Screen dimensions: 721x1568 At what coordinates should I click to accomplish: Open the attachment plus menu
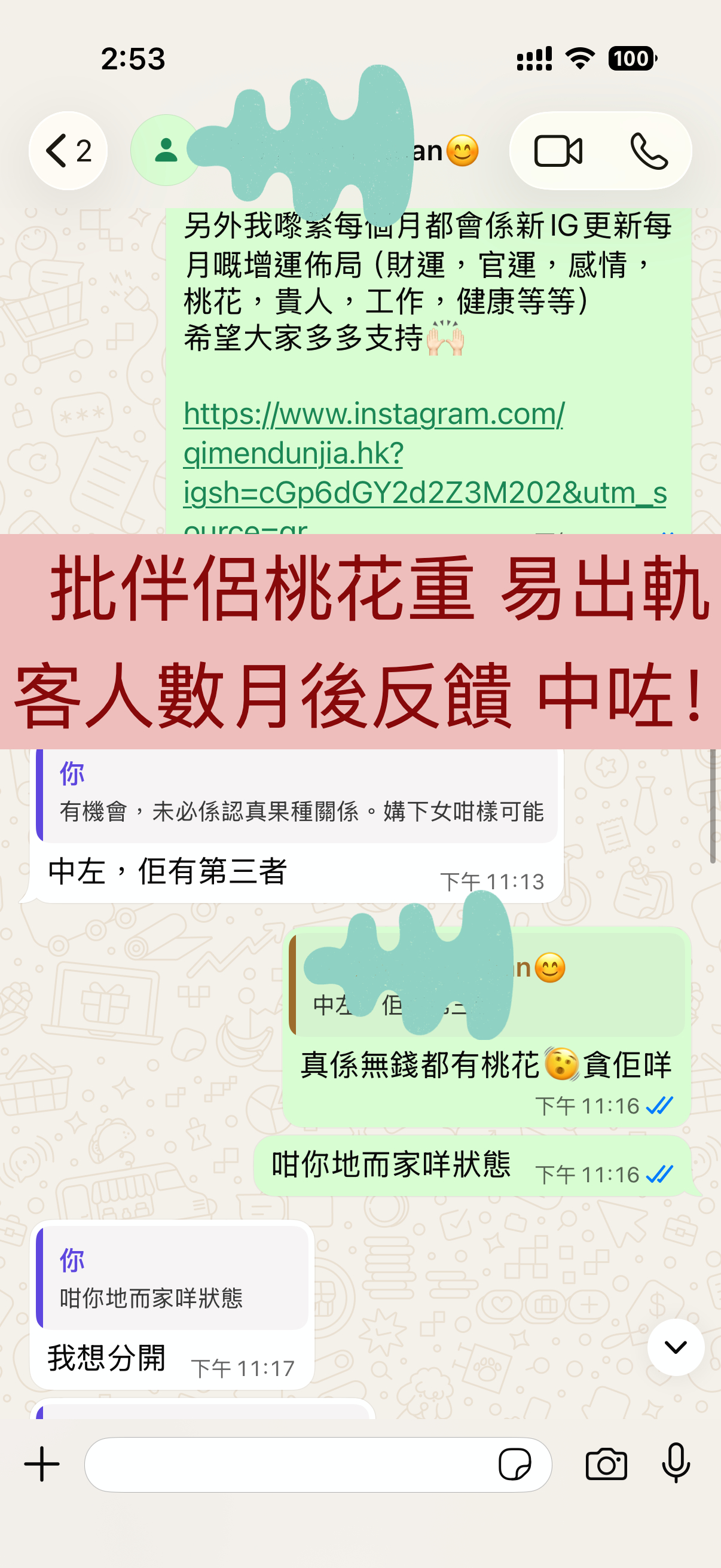[x=42, y=1464]
